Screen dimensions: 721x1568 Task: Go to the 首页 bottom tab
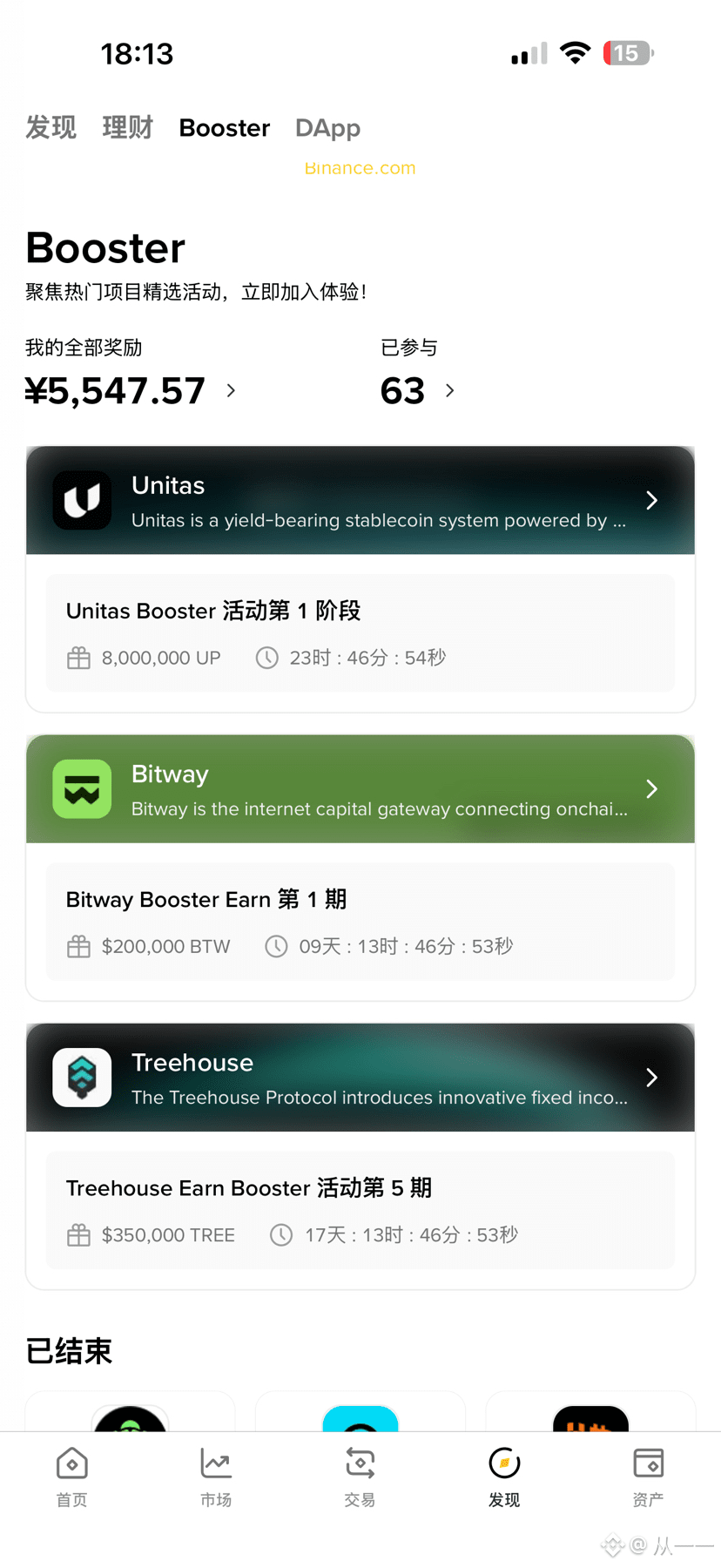pos(71,1476)
